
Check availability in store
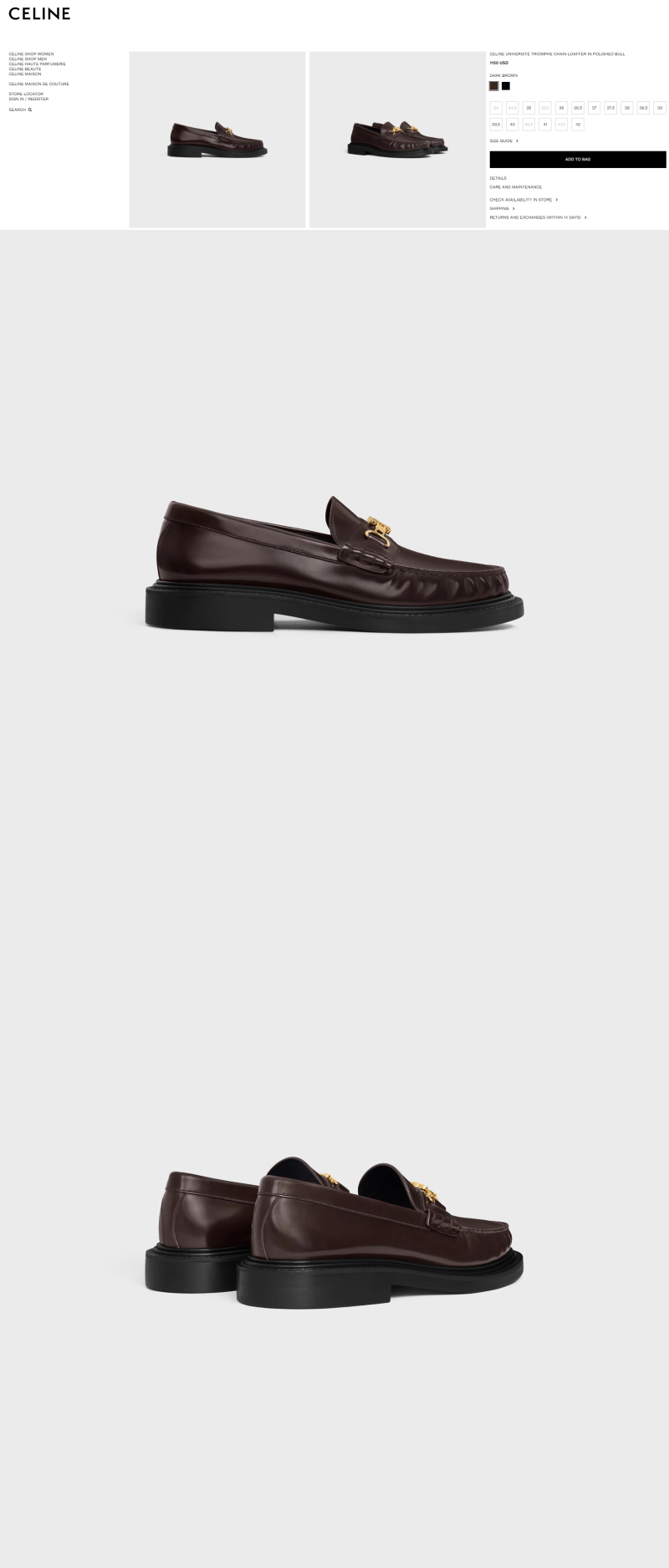[x=523, y=200]
